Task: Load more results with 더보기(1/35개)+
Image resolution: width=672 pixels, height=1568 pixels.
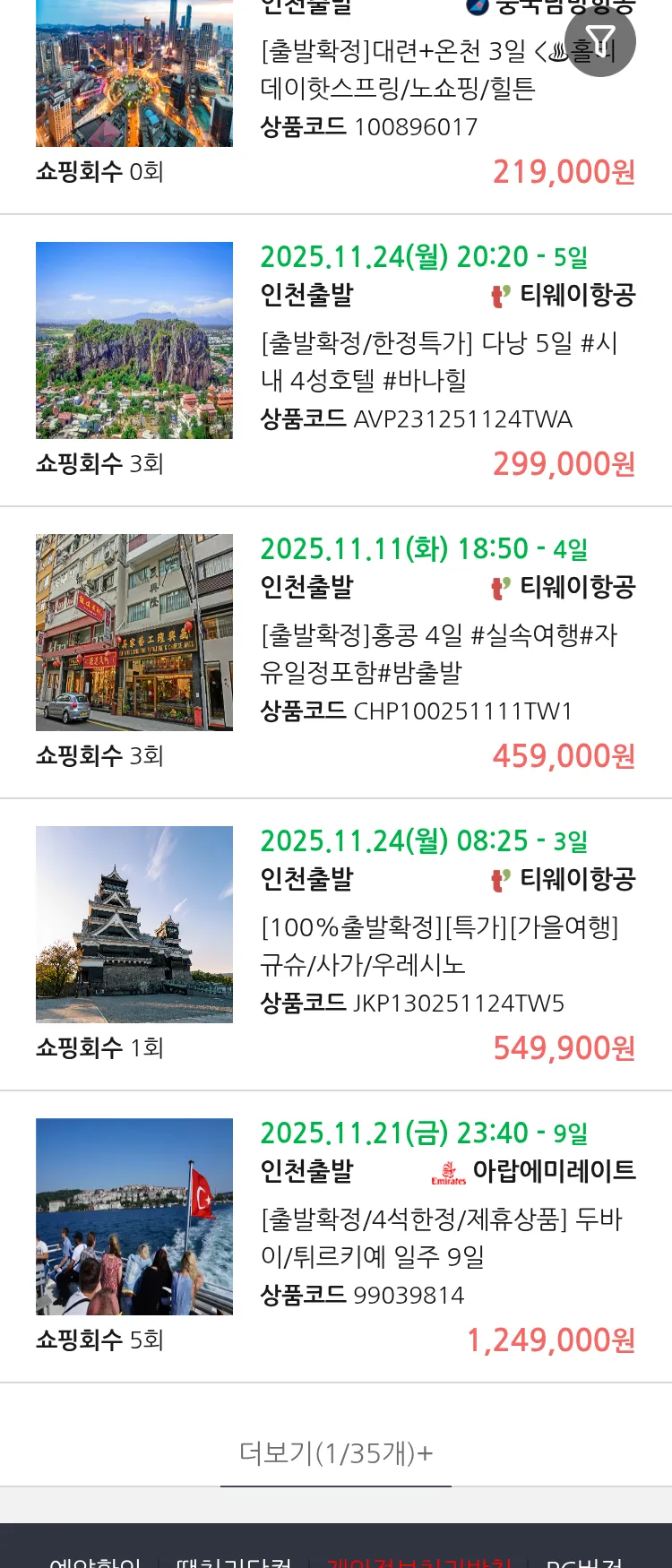Action: pyautogui.click(x=336, y=1452)
